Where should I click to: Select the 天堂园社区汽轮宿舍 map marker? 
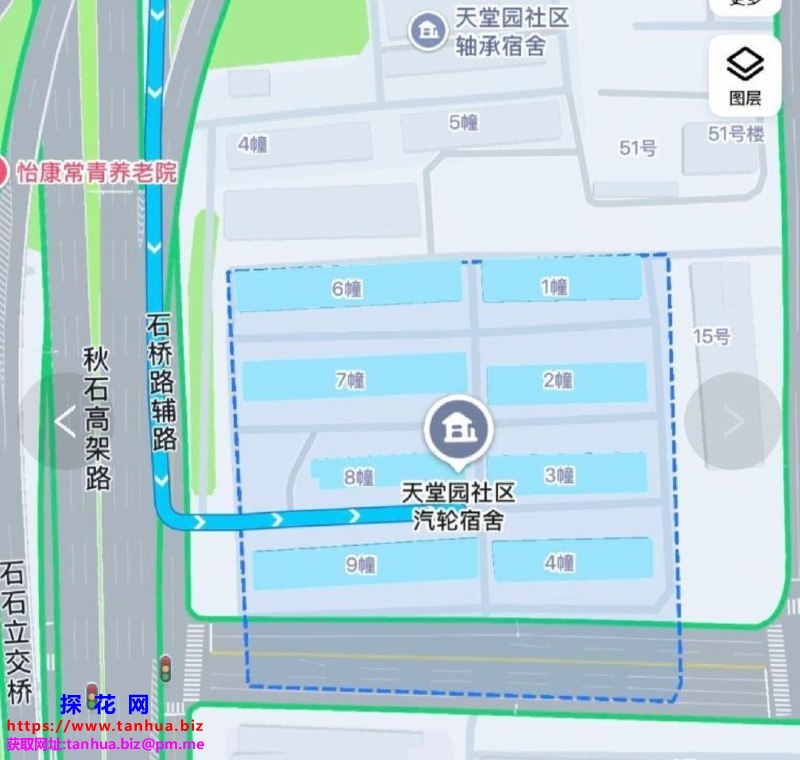[x=458, y=430]
